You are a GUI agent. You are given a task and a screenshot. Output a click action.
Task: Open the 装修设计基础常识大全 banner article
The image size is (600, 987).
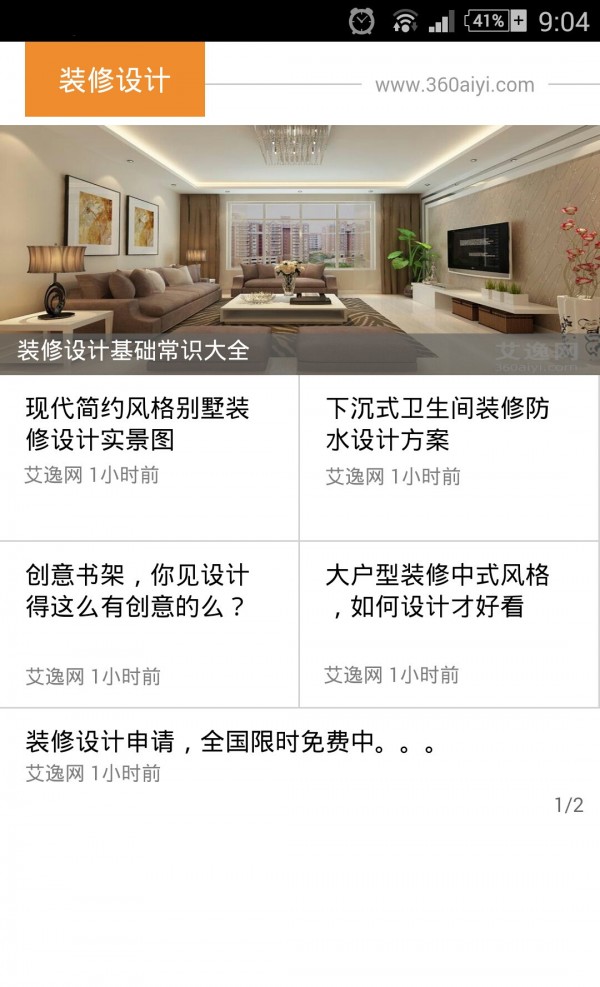click(x=300, y=250)
